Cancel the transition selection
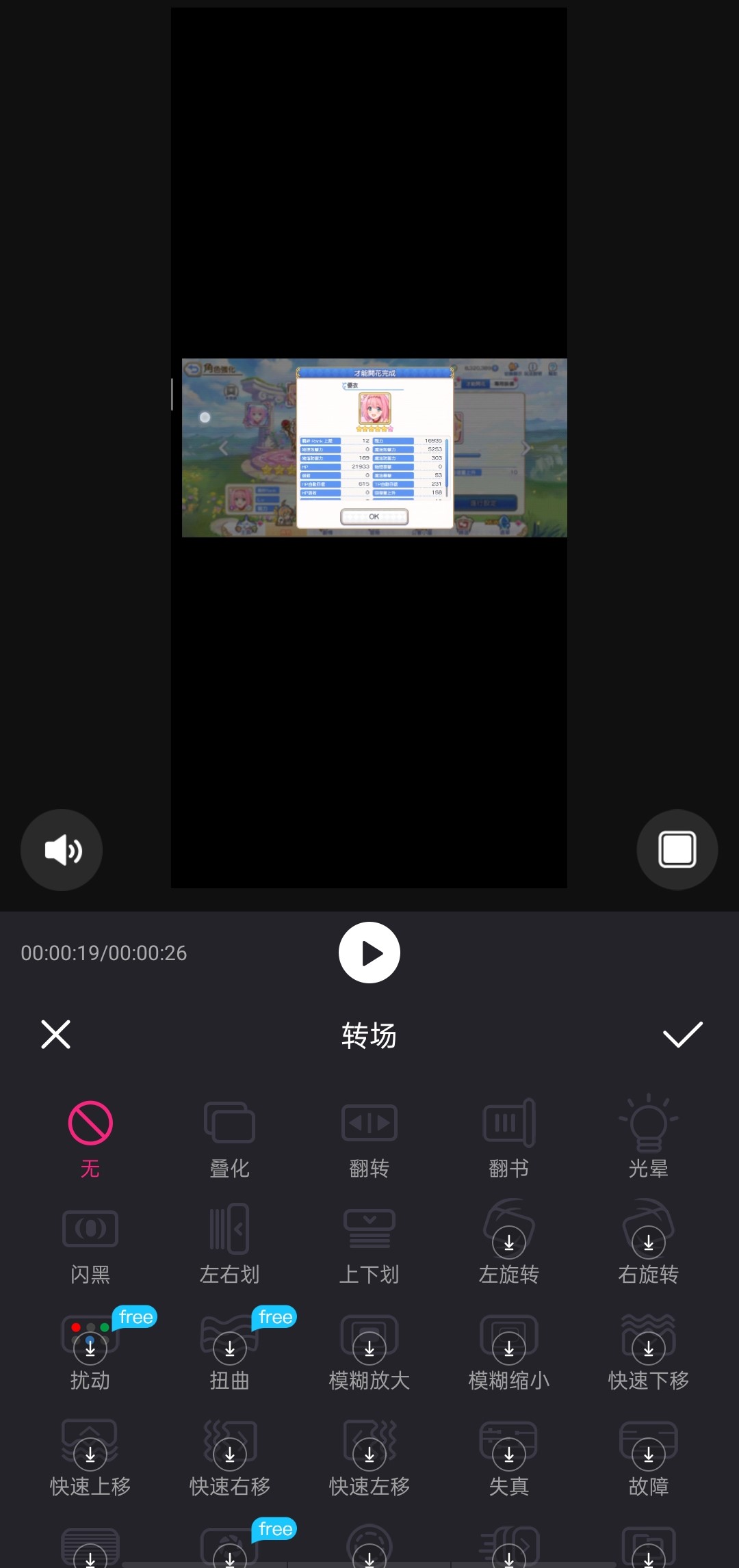Viewport: 739px width, 1568px height. coord(56,1034)
